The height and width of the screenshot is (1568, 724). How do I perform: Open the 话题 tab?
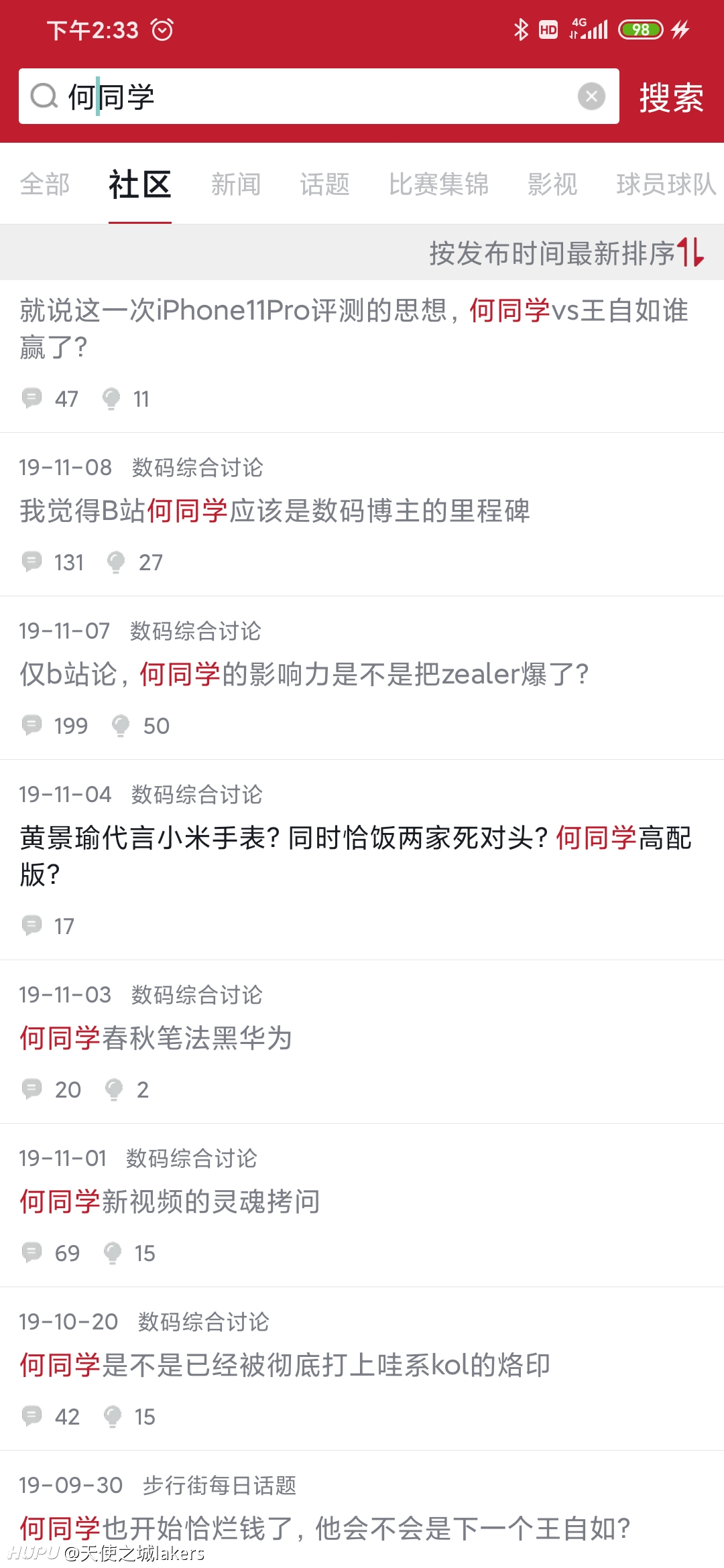tap(325, 184)
